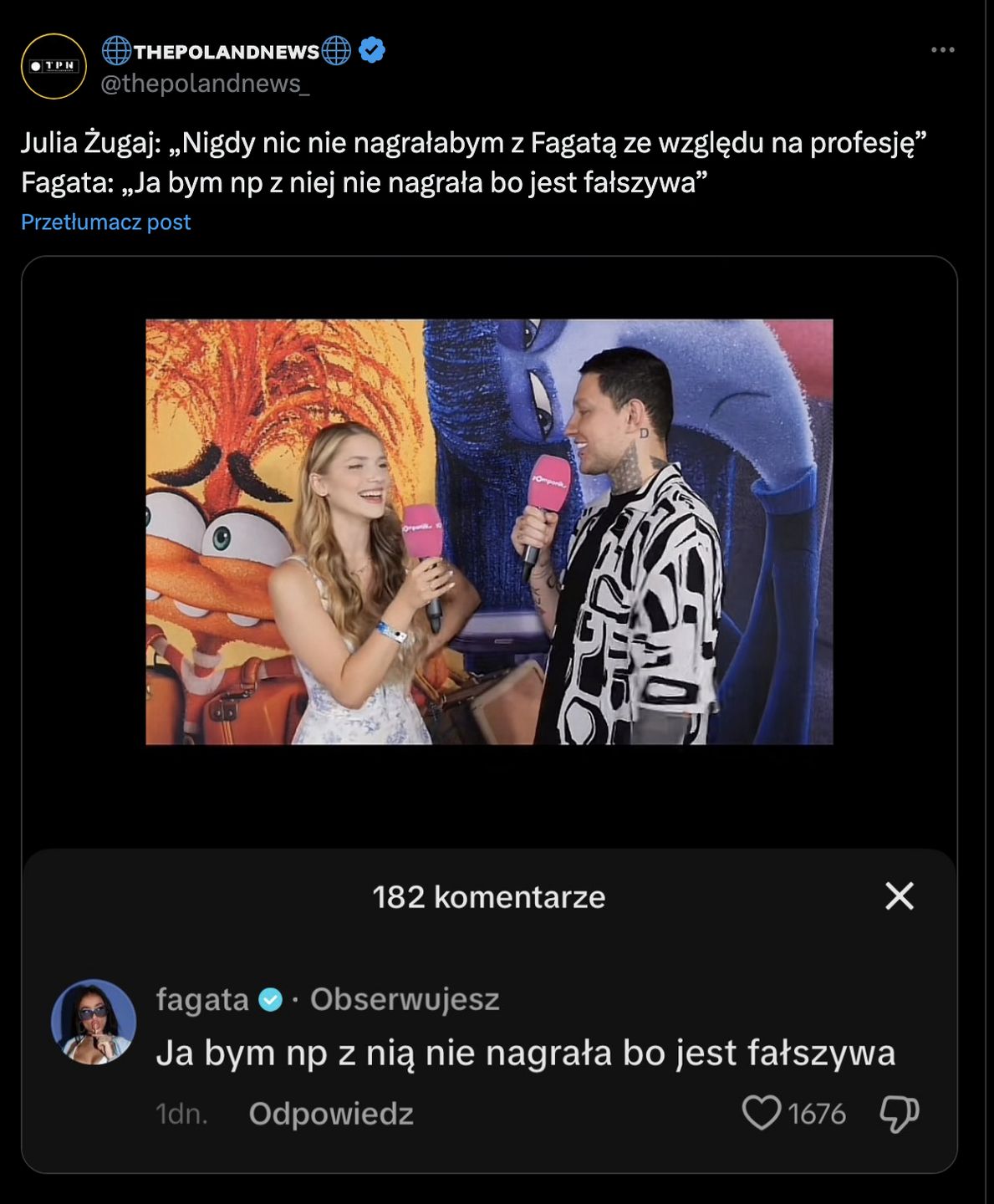Open the post's three-dot overflow menu
Viewport: 994px width, 1204px height.
tap(942, 50)
